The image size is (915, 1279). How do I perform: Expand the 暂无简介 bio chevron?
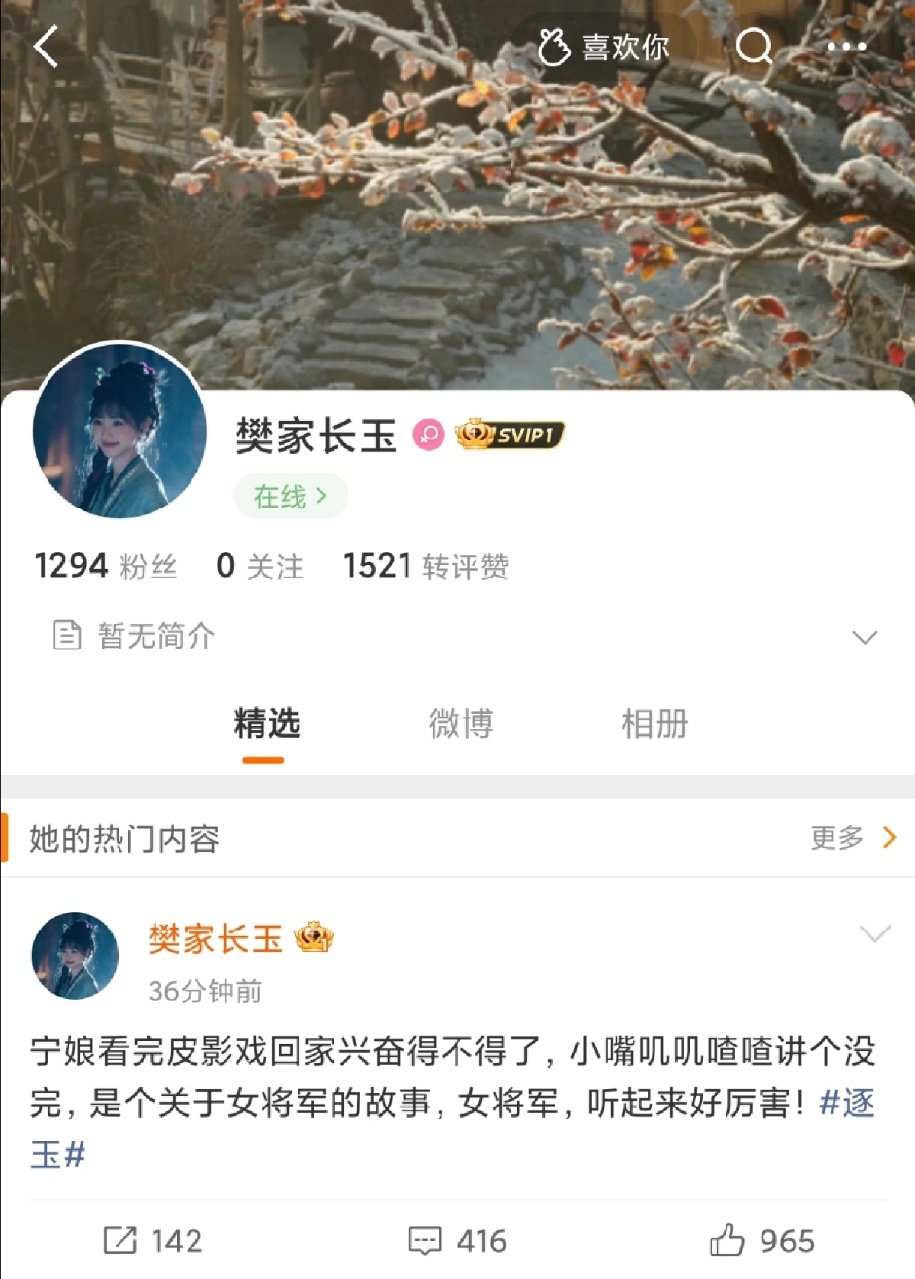click(x=864, y=635)
